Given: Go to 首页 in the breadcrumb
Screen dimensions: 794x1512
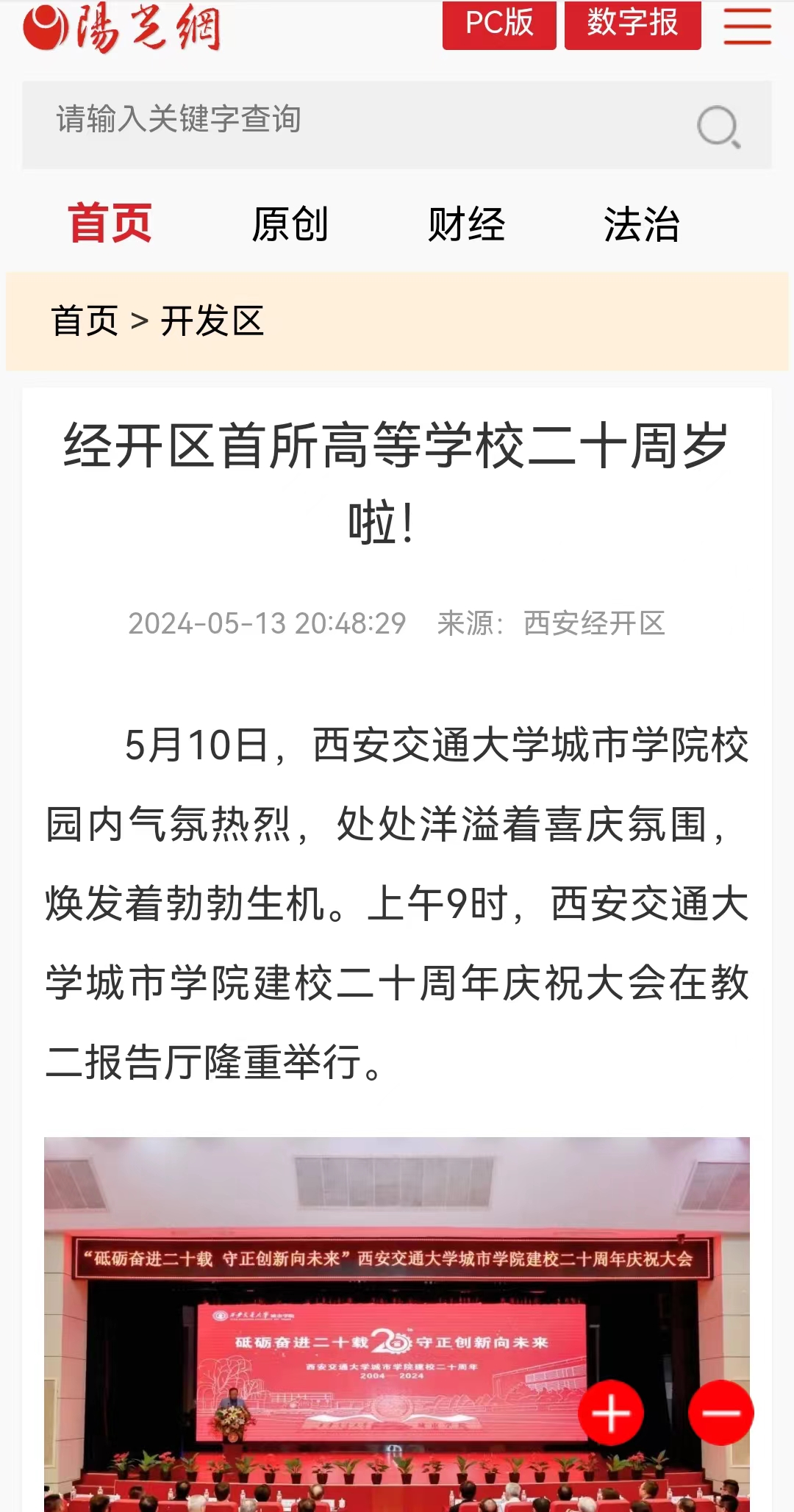Looking at the screenshot, I should [x=85, y=321].
